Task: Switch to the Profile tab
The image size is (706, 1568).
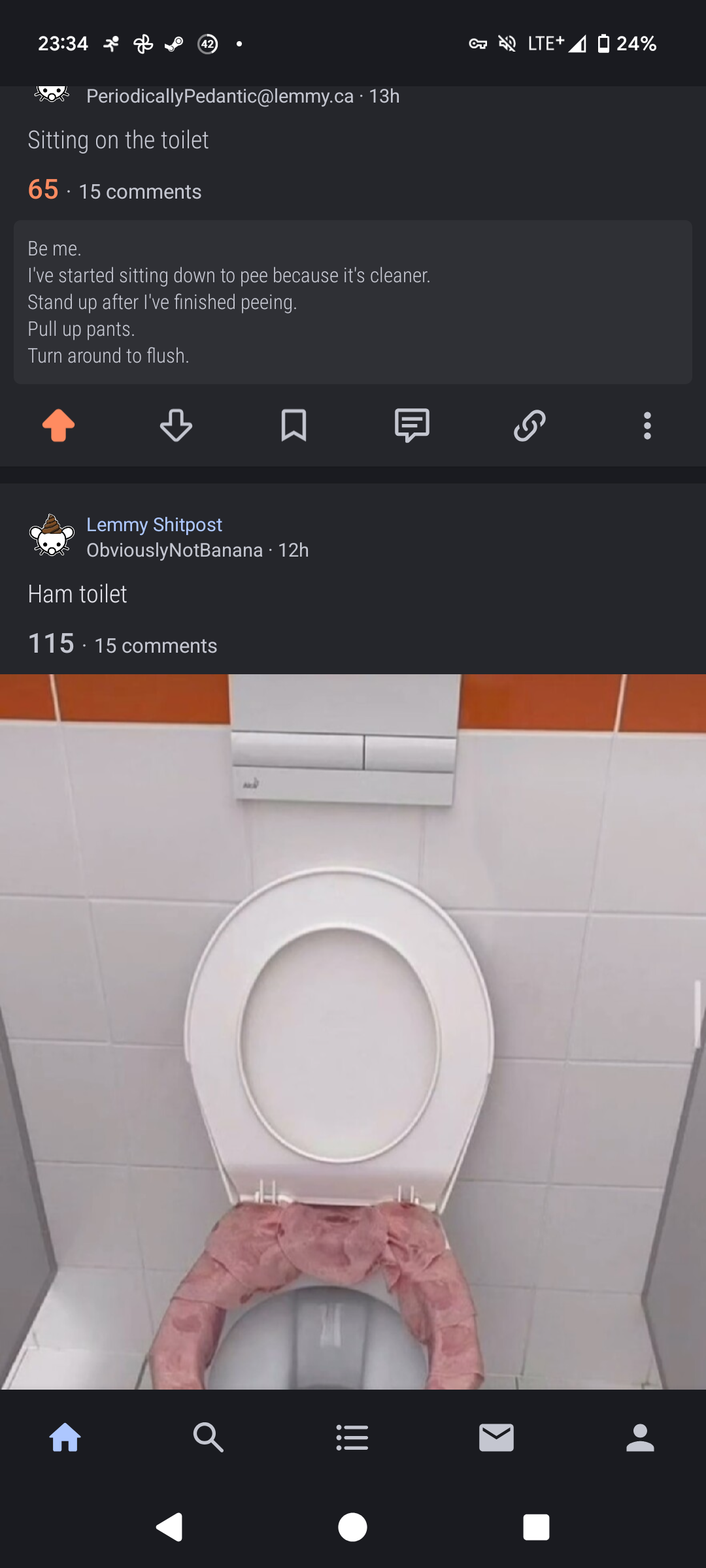Action: click(640, 1438)
